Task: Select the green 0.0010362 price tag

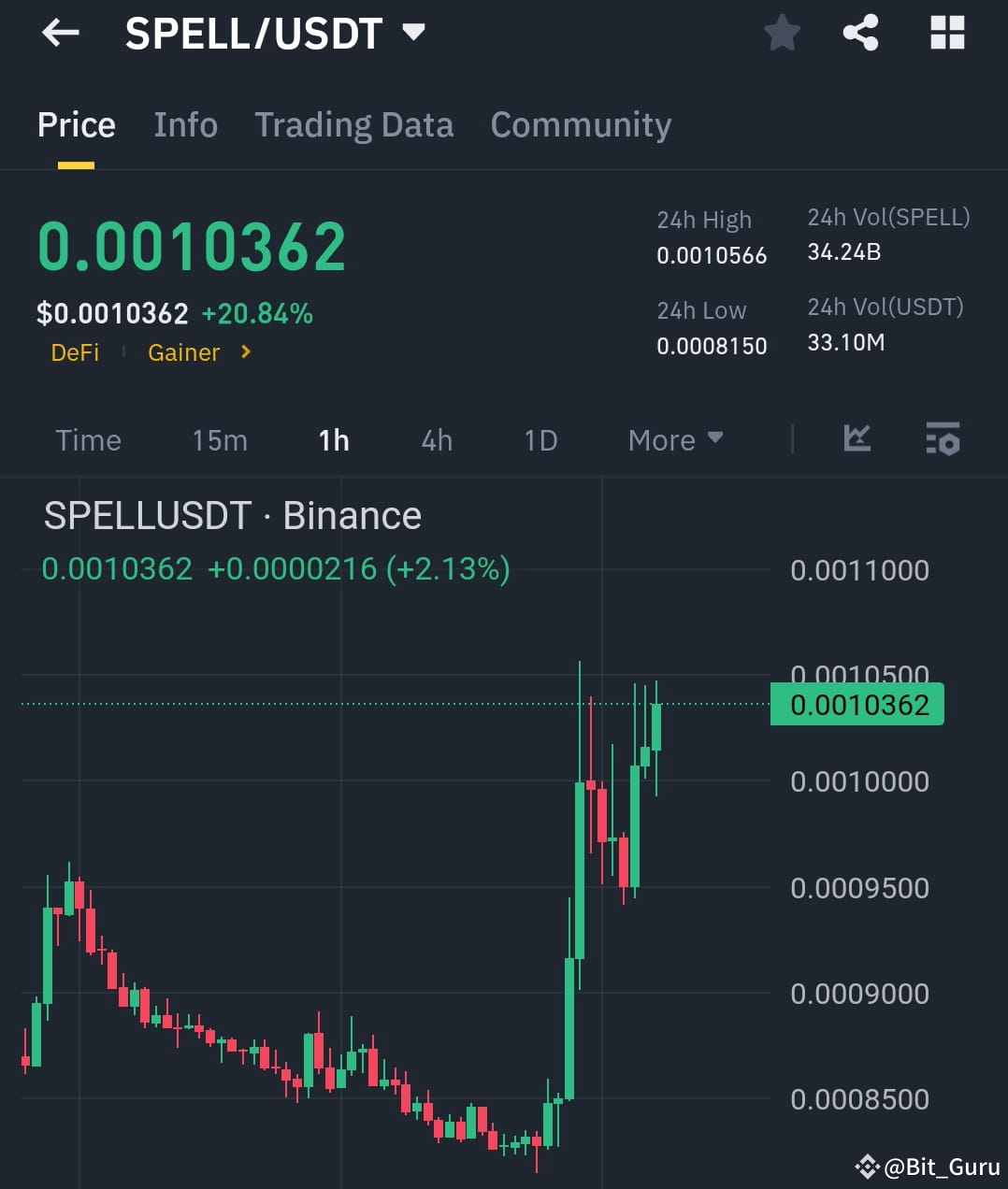Action: point(857,704)
